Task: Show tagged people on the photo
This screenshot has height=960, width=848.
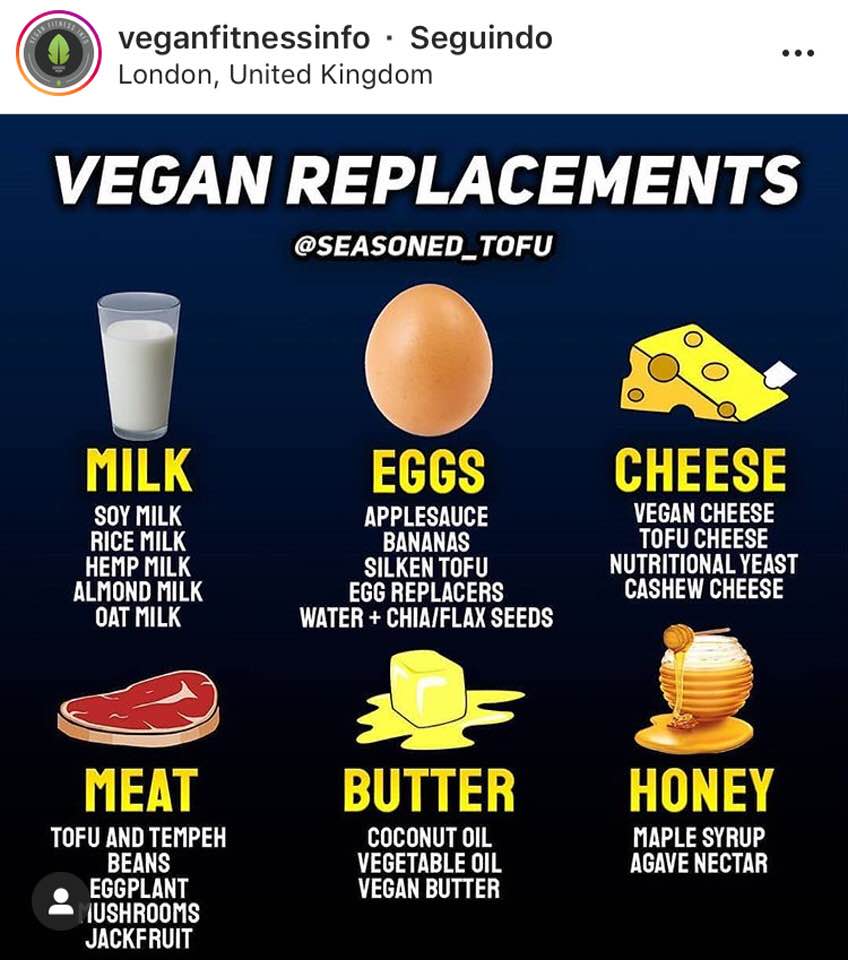Action: (x=61, y=901)
